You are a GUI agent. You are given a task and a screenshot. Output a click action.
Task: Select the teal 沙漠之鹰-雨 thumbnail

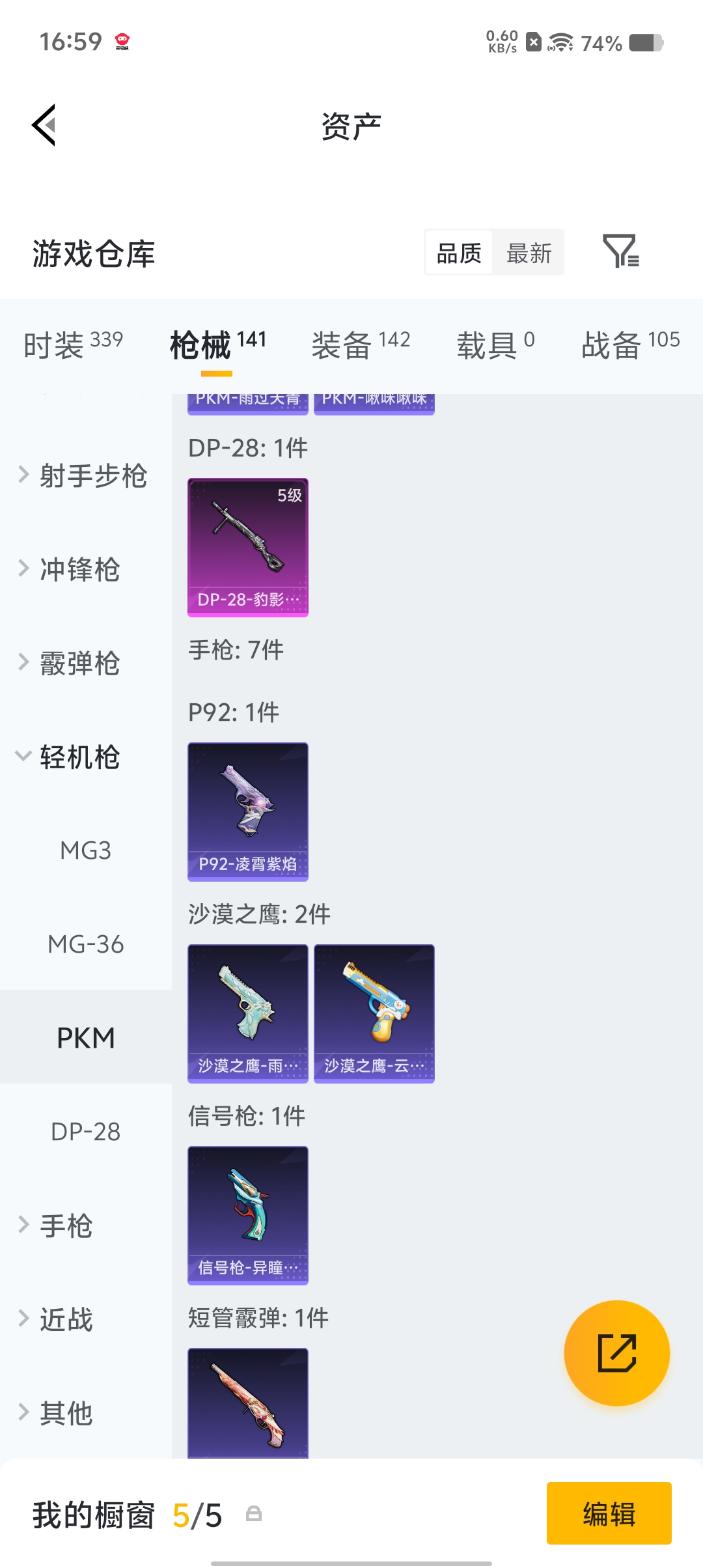[x=247, y=1013]
